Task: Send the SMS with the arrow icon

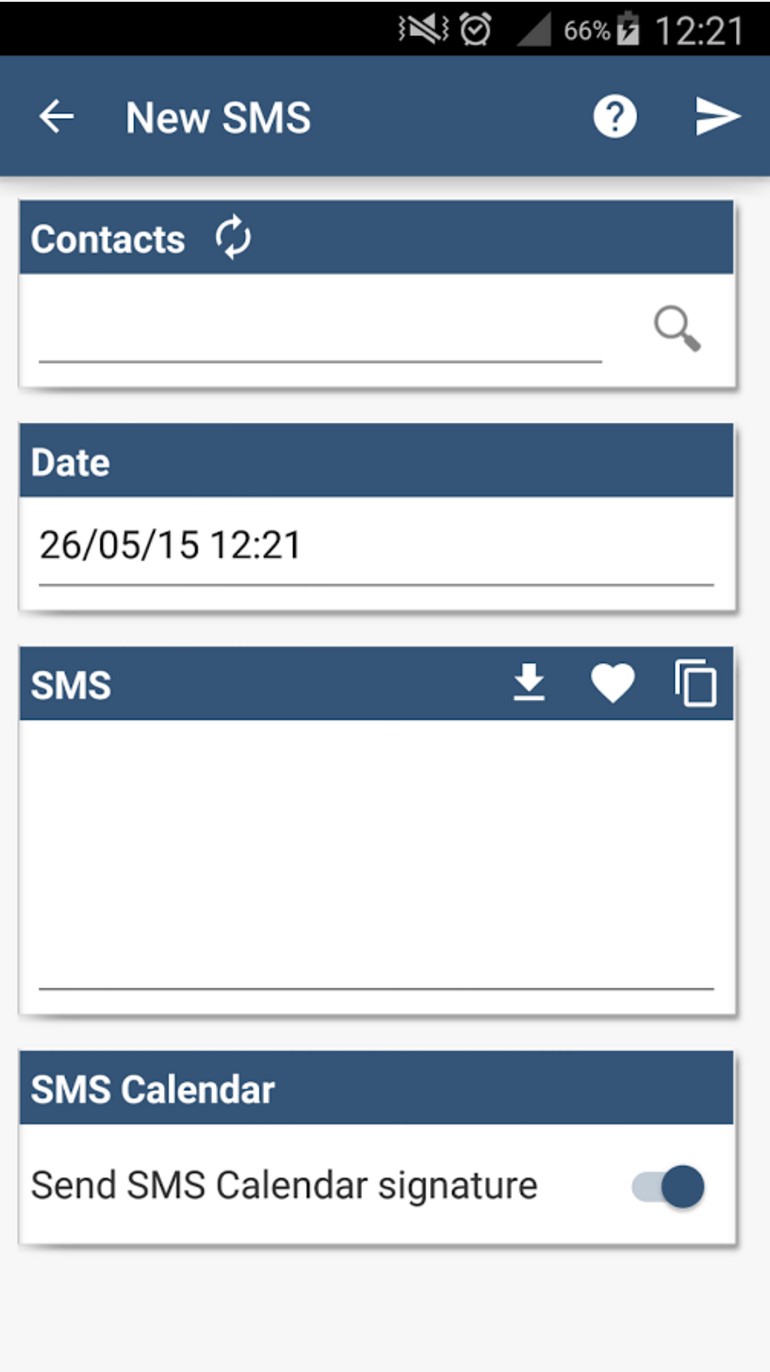Action: (717, 117)
